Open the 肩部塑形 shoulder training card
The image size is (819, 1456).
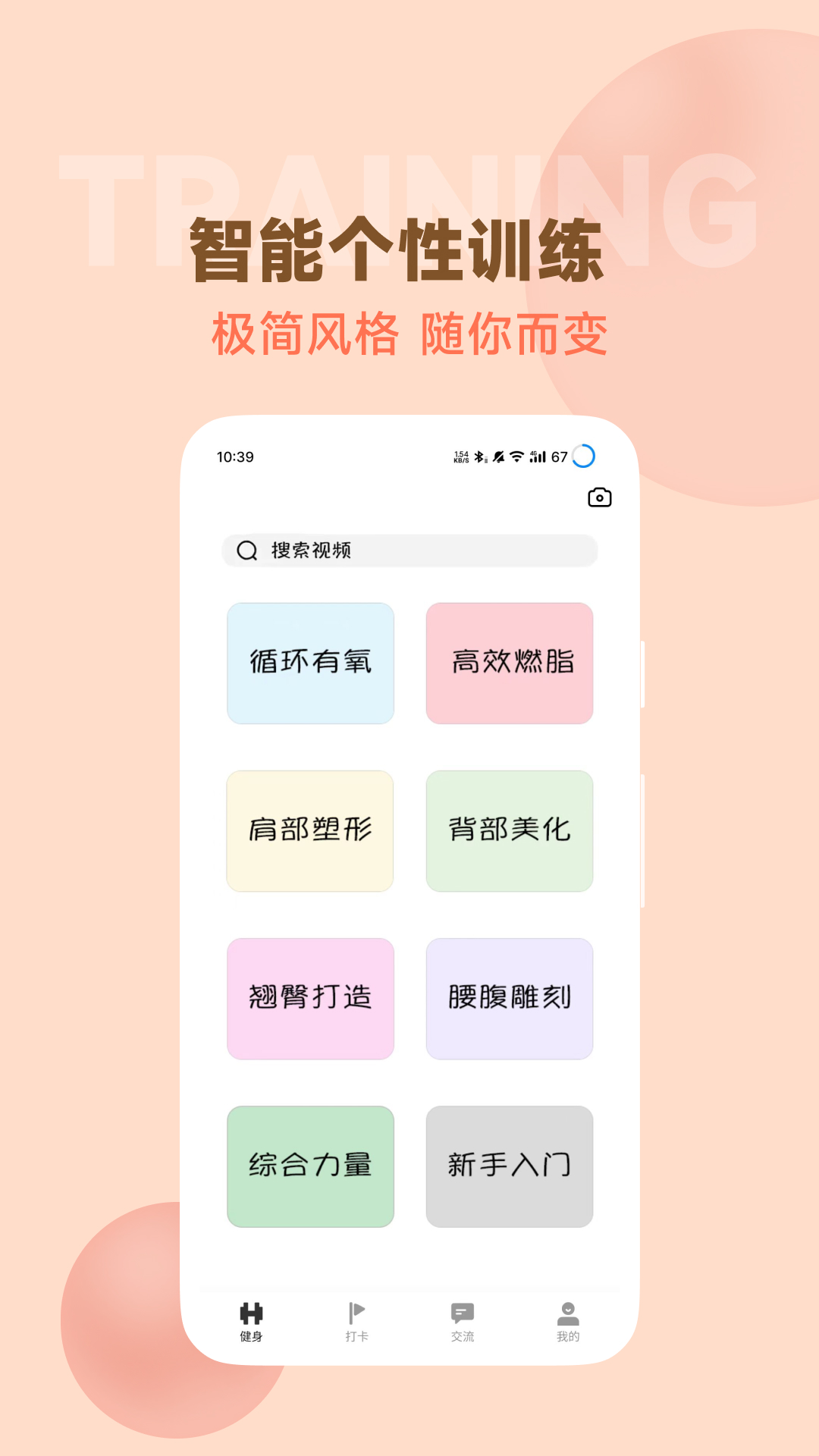tap(309, 830)
